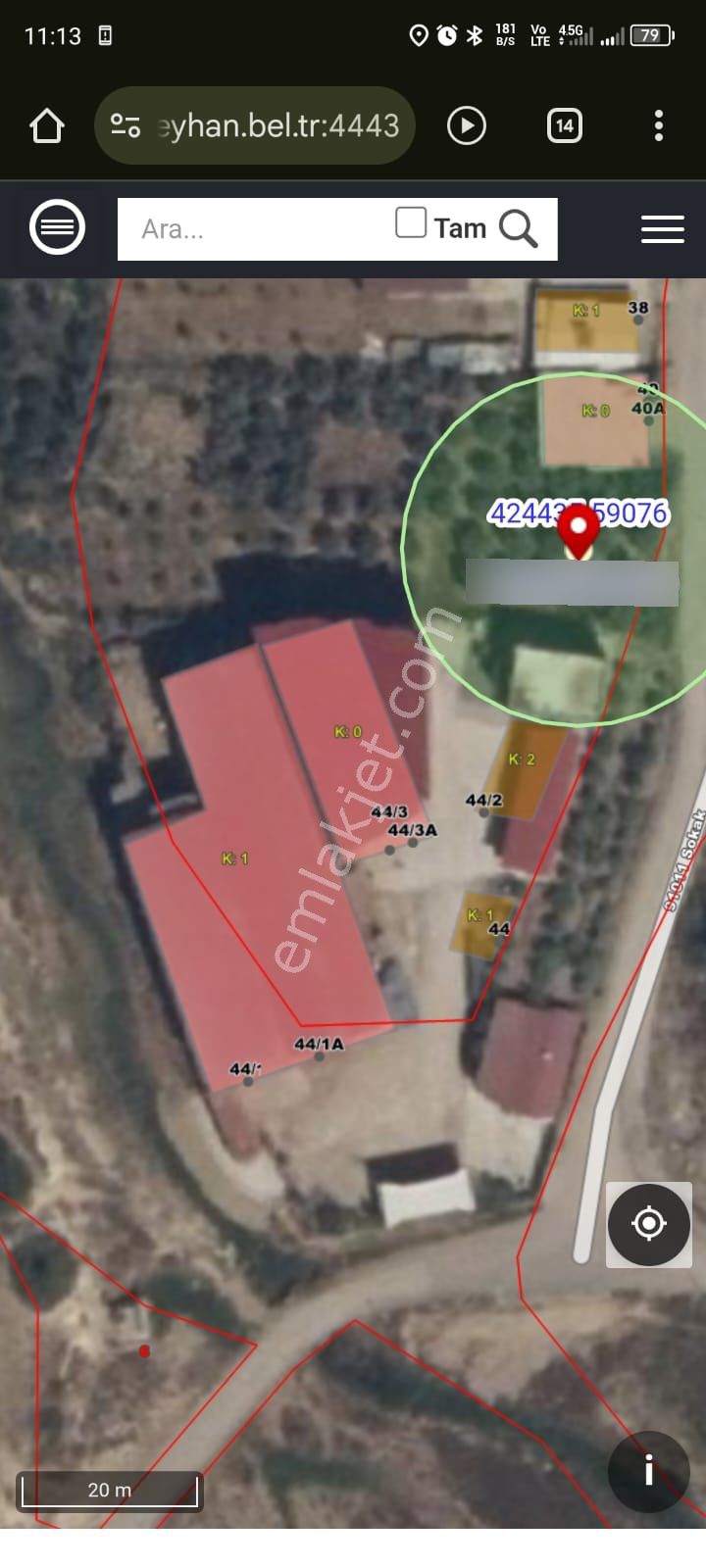The height and width of the screenshot is (1568, 706).
Task: Tap the red location pin marker
Action: click(579, 530)
